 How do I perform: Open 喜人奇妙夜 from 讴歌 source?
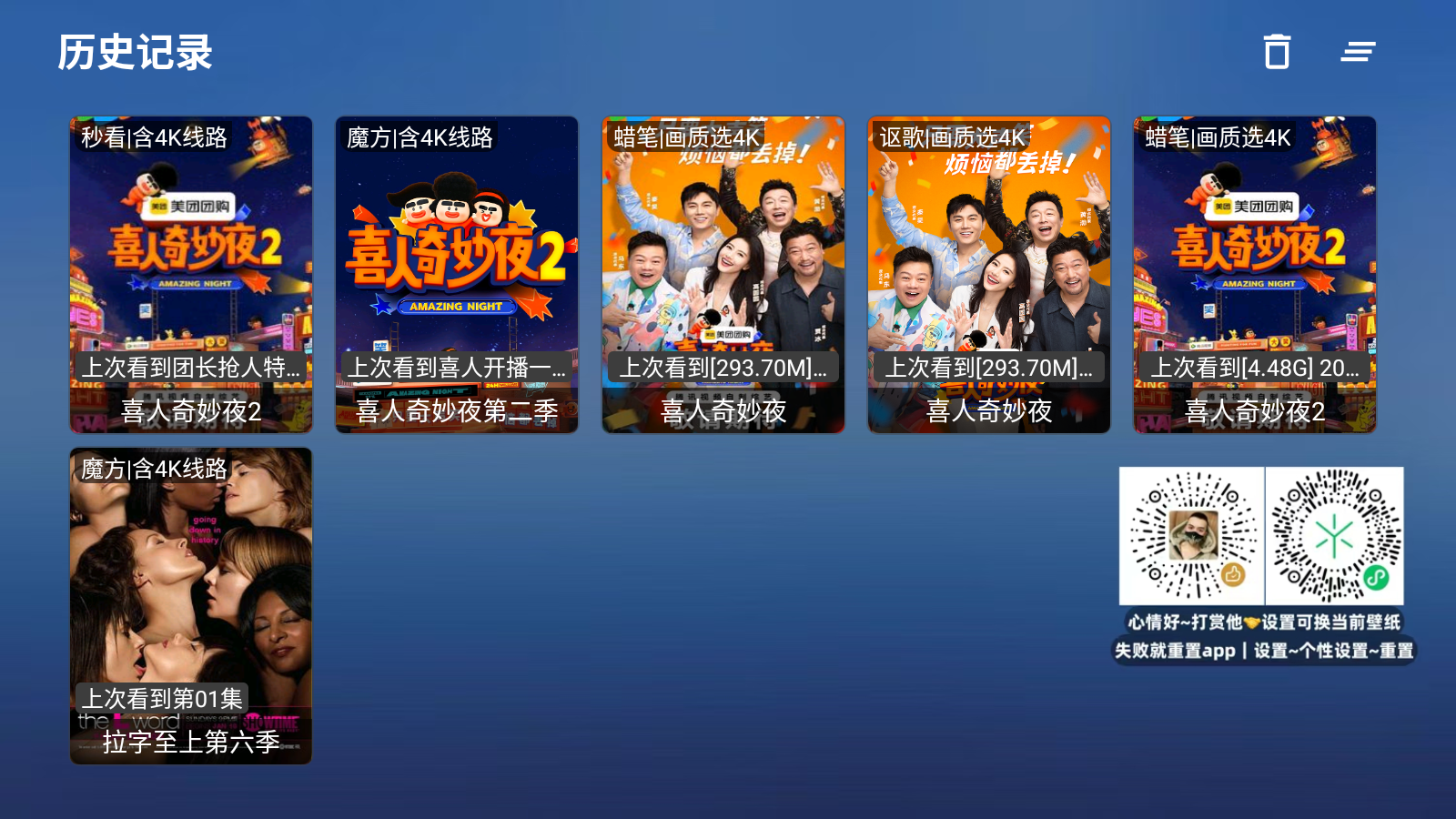coord(988,274)
